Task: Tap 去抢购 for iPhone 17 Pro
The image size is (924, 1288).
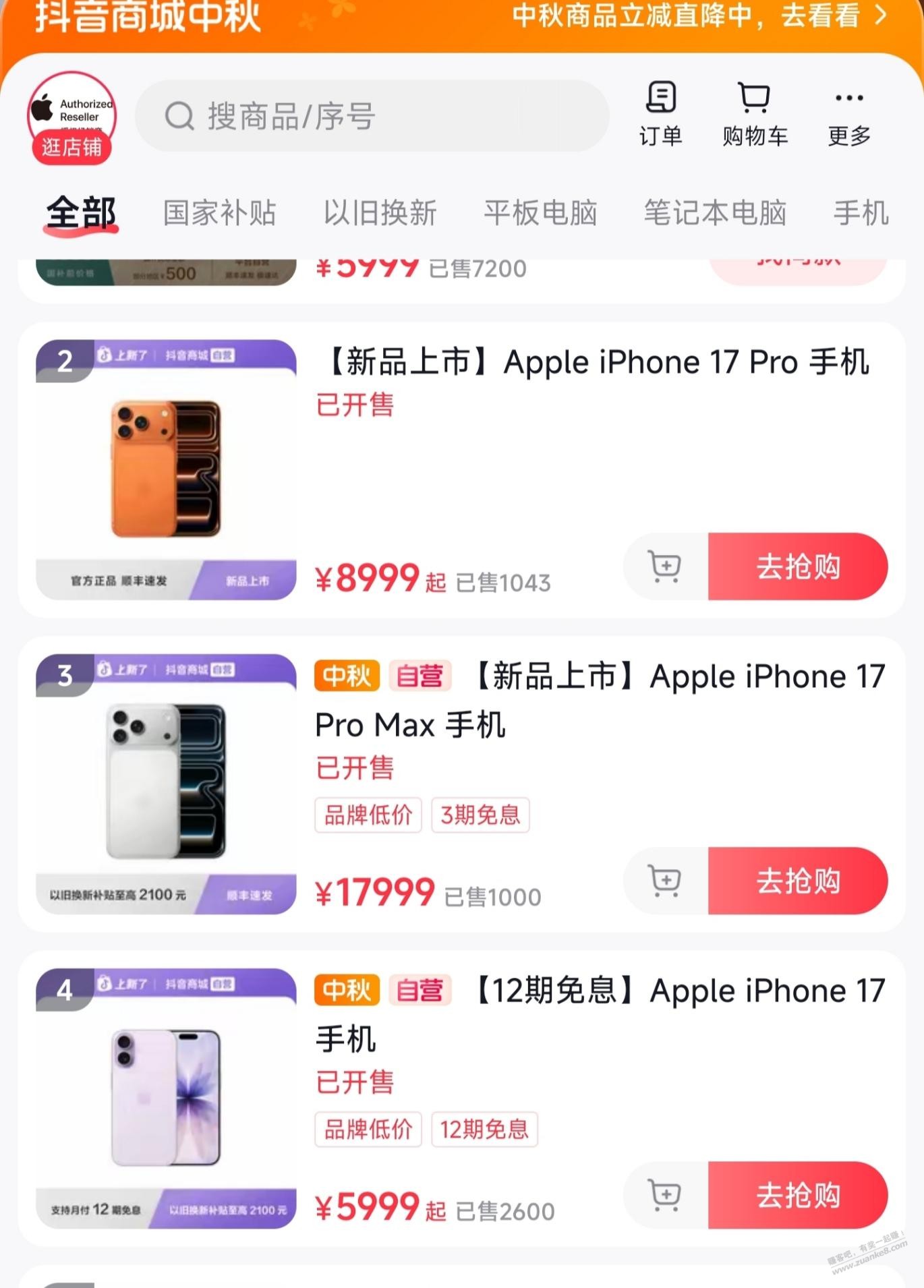Action: pos(797,566)
